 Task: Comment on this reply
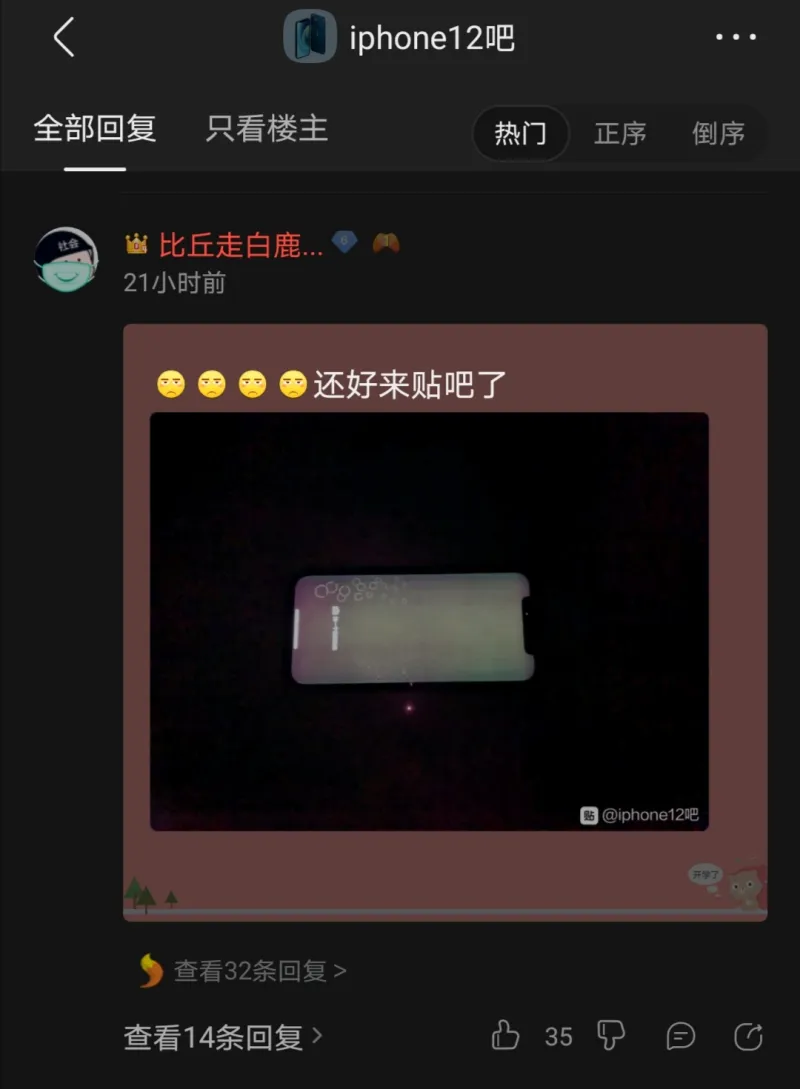point(680,1036)
